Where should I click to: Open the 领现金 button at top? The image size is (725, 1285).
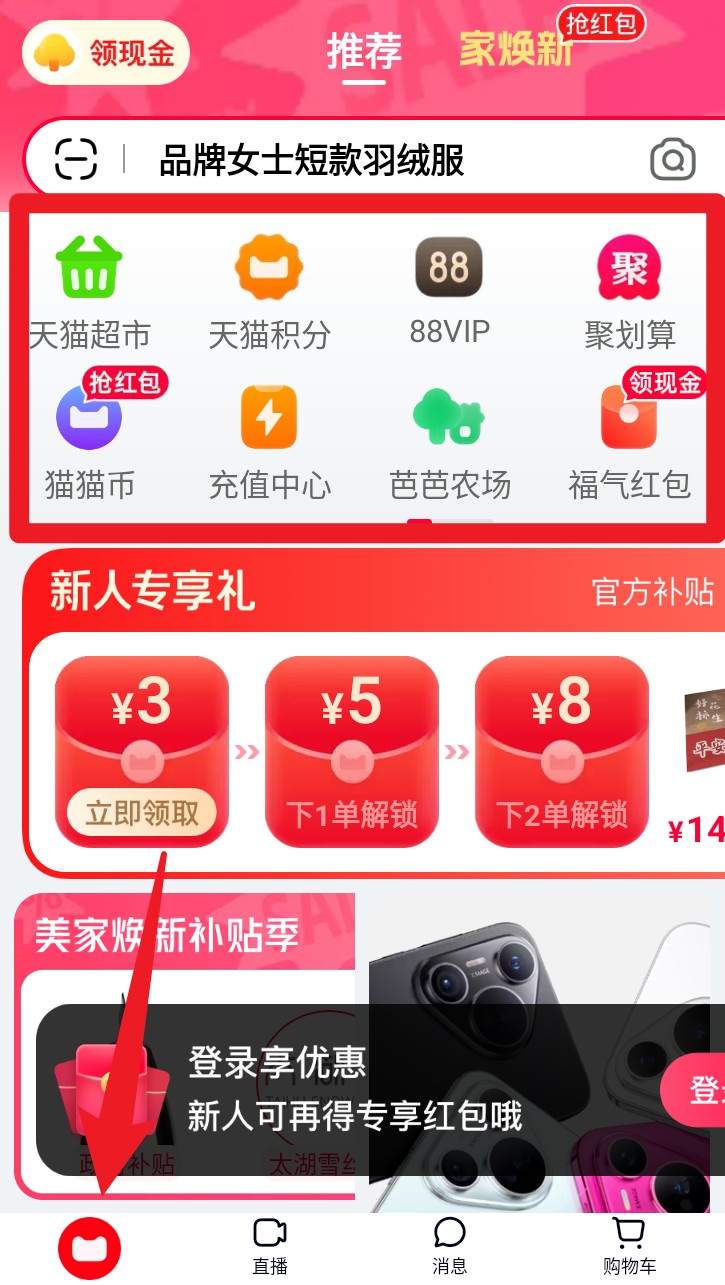coord(106,52)
